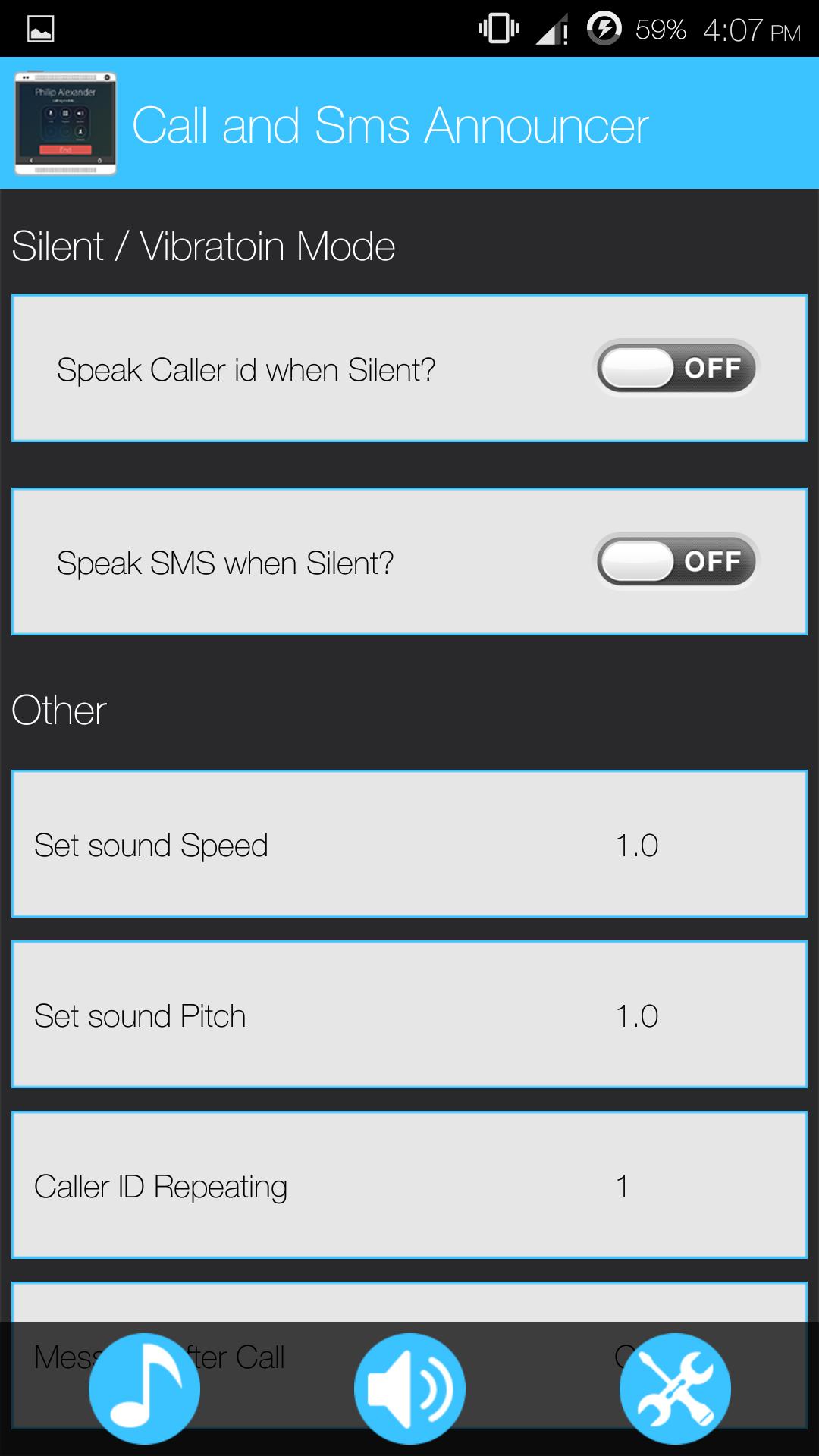Toggle Speak Caller id when Silent switch
Image resolution: width=819 pixels, height=1456 pixels.
(x=675, y=369)
